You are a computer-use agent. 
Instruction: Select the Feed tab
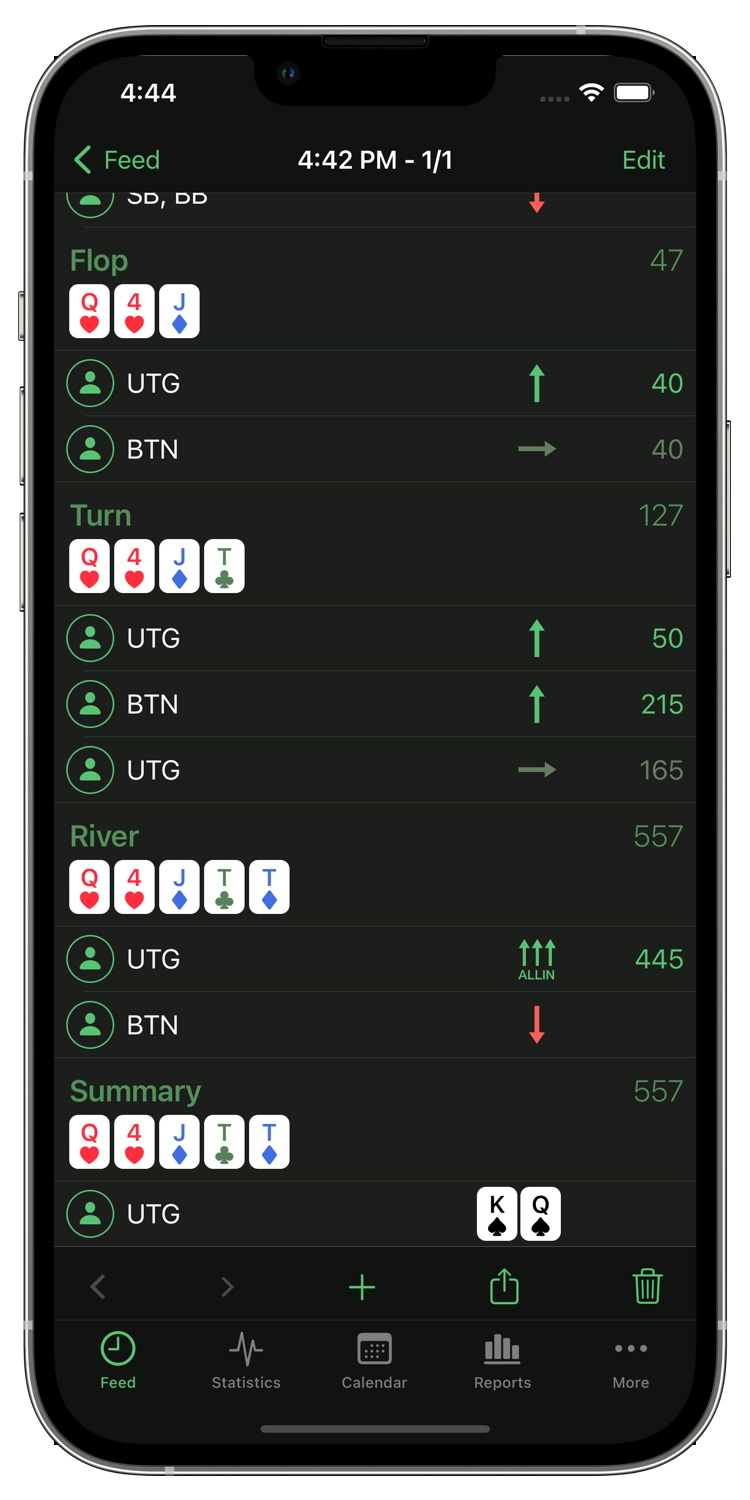point(118,1360)
